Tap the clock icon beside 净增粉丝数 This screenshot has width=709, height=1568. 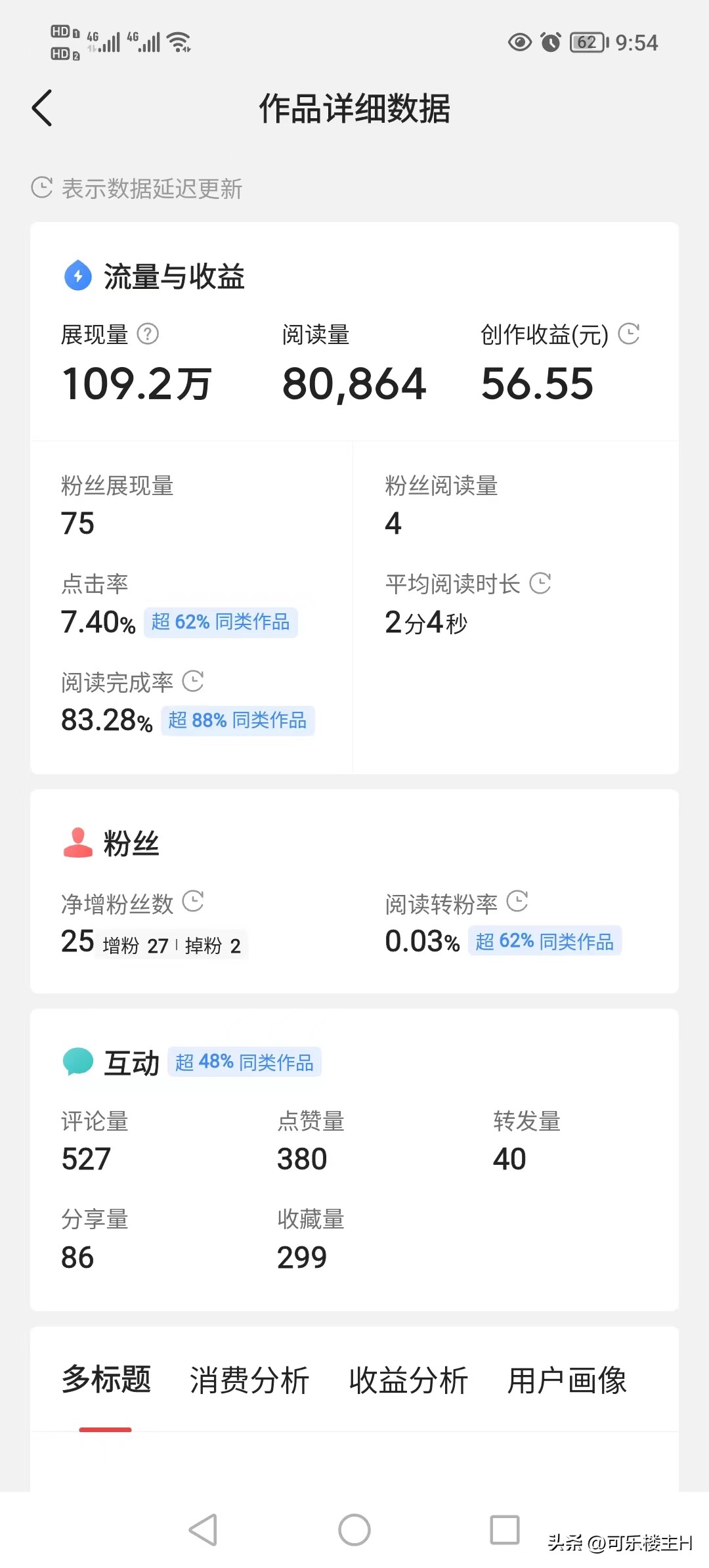(x=192, y=902)
